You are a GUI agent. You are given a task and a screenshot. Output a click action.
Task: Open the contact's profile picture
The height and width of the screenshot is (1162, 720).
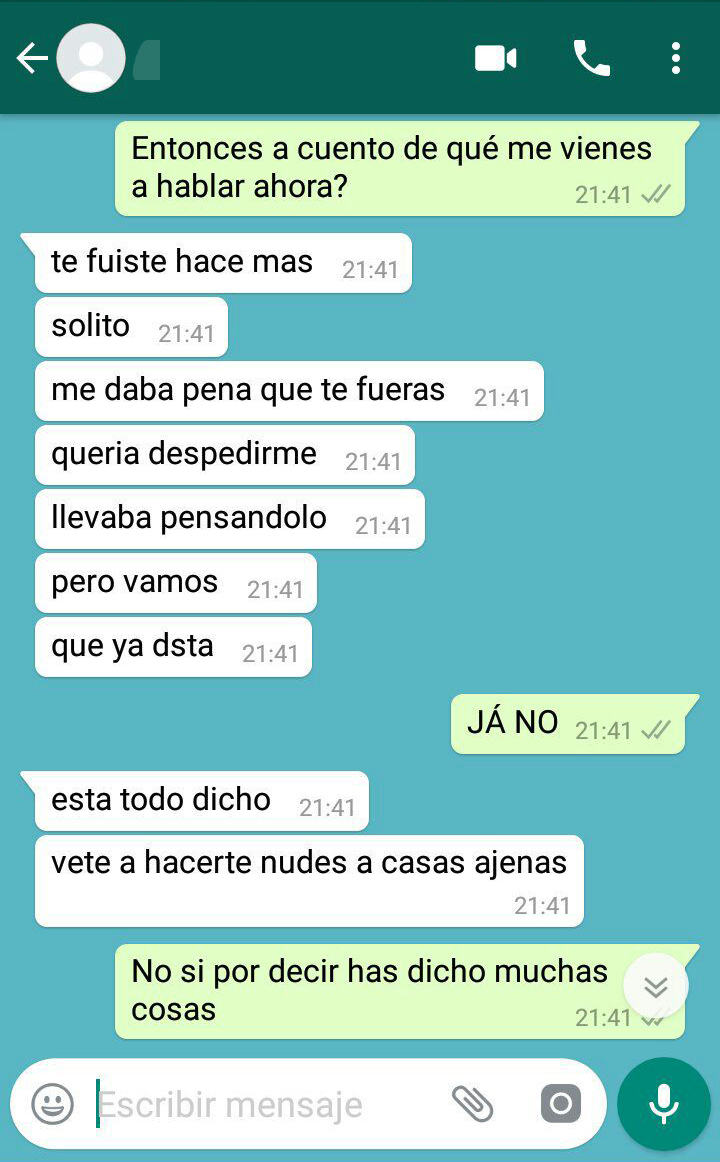[91, 58]
